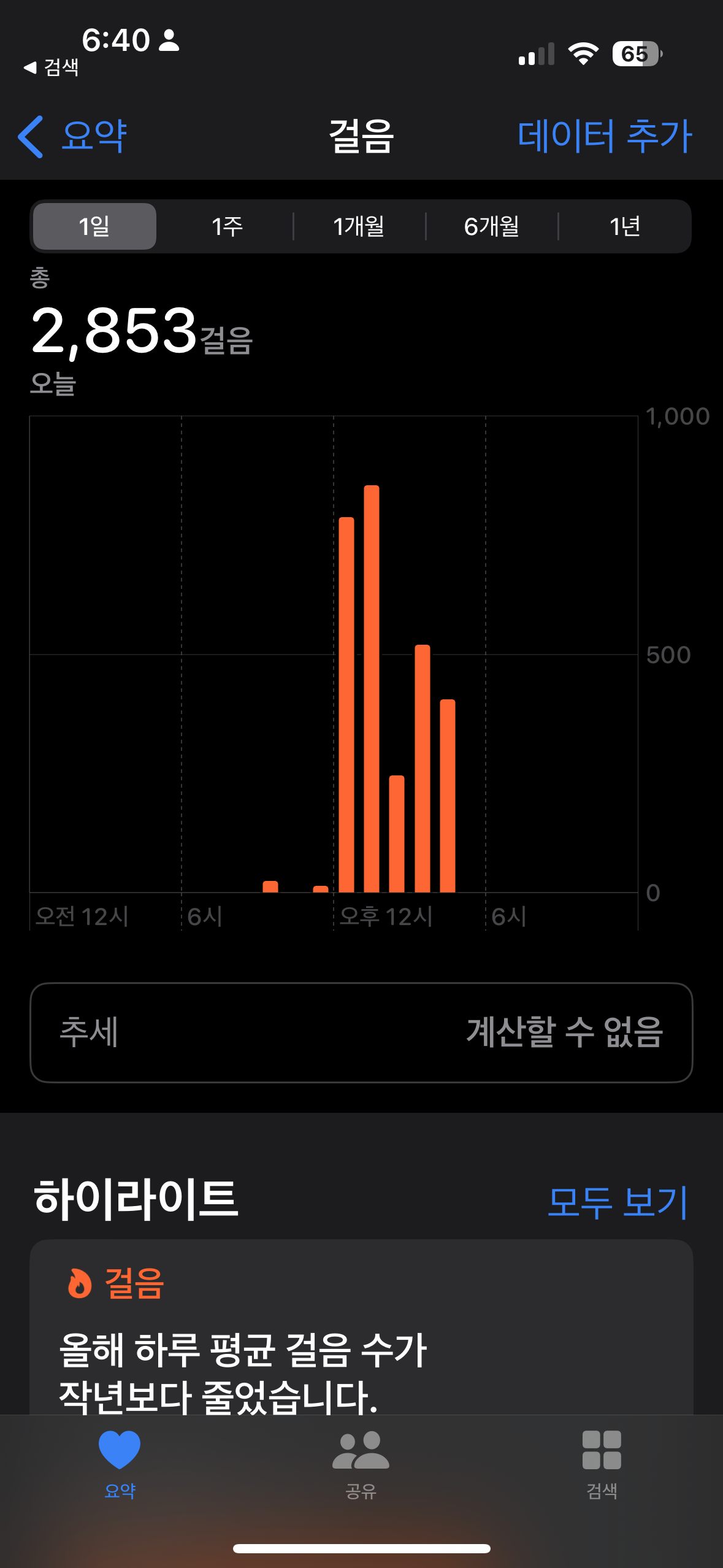Select the 1일 range tab
This screenshot has height=1568, width=723.
(94, 226)
